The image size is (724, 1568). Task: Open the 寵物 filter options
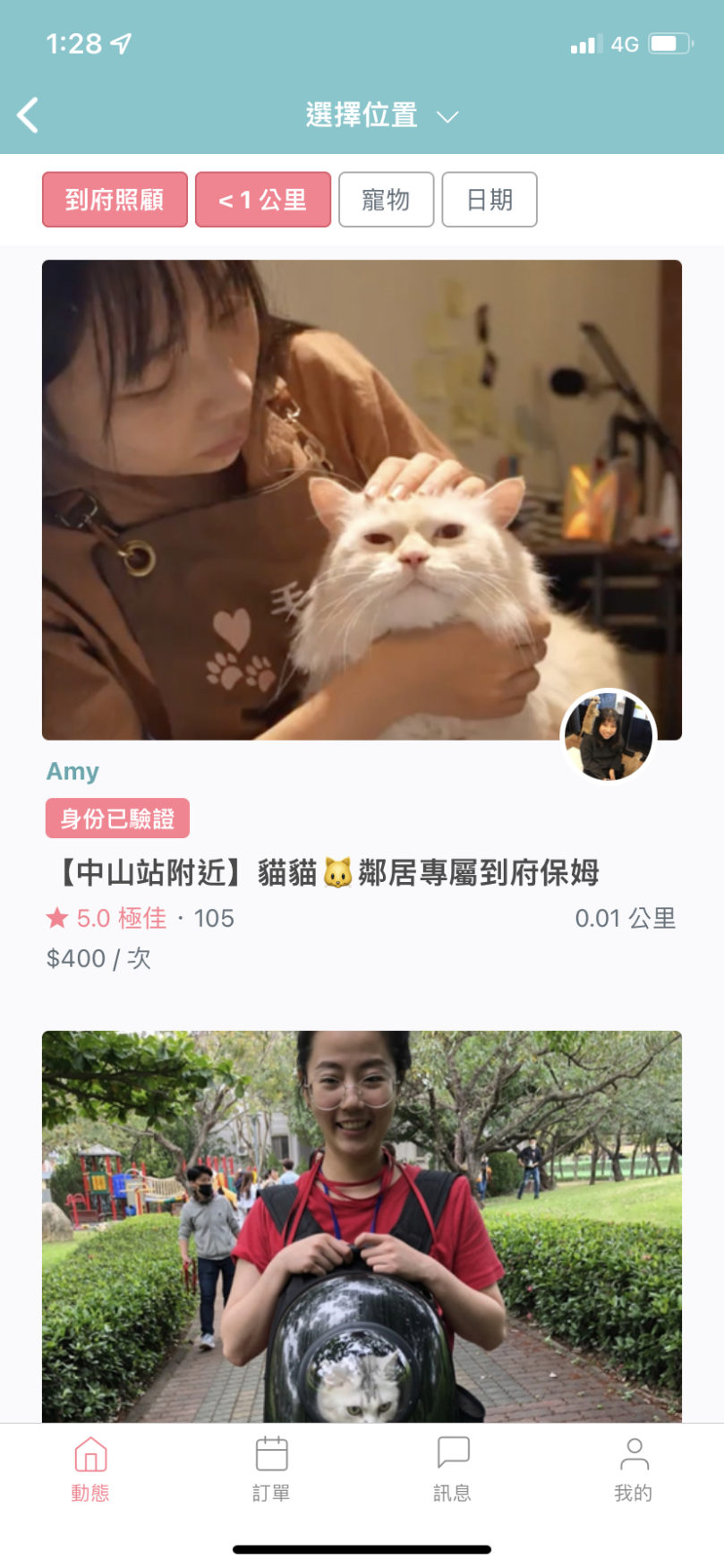[386, 200]
